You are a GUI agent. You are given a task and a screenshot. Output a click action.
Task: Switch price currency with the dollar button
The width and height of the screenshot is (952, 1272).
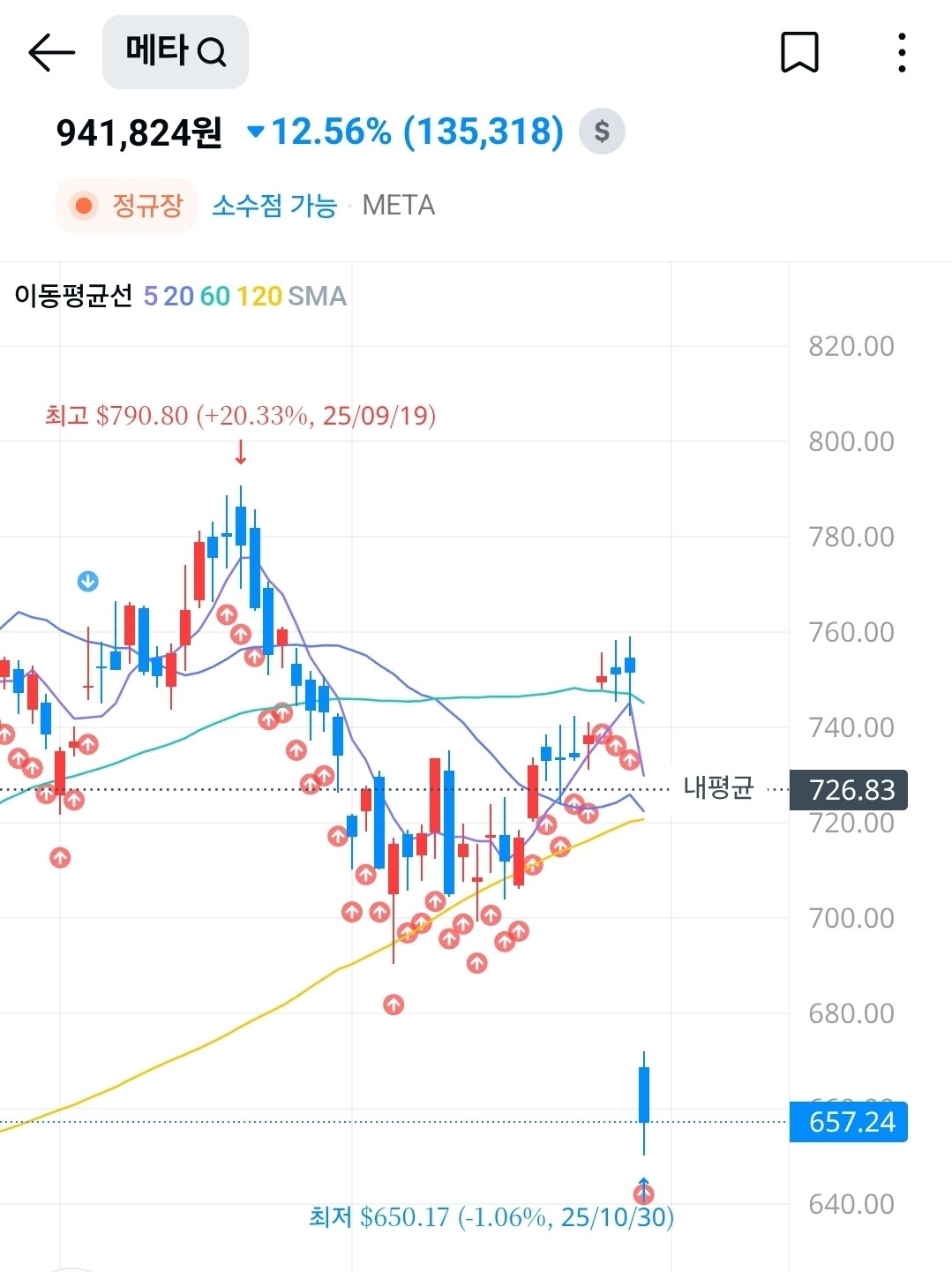click(602, 132)
